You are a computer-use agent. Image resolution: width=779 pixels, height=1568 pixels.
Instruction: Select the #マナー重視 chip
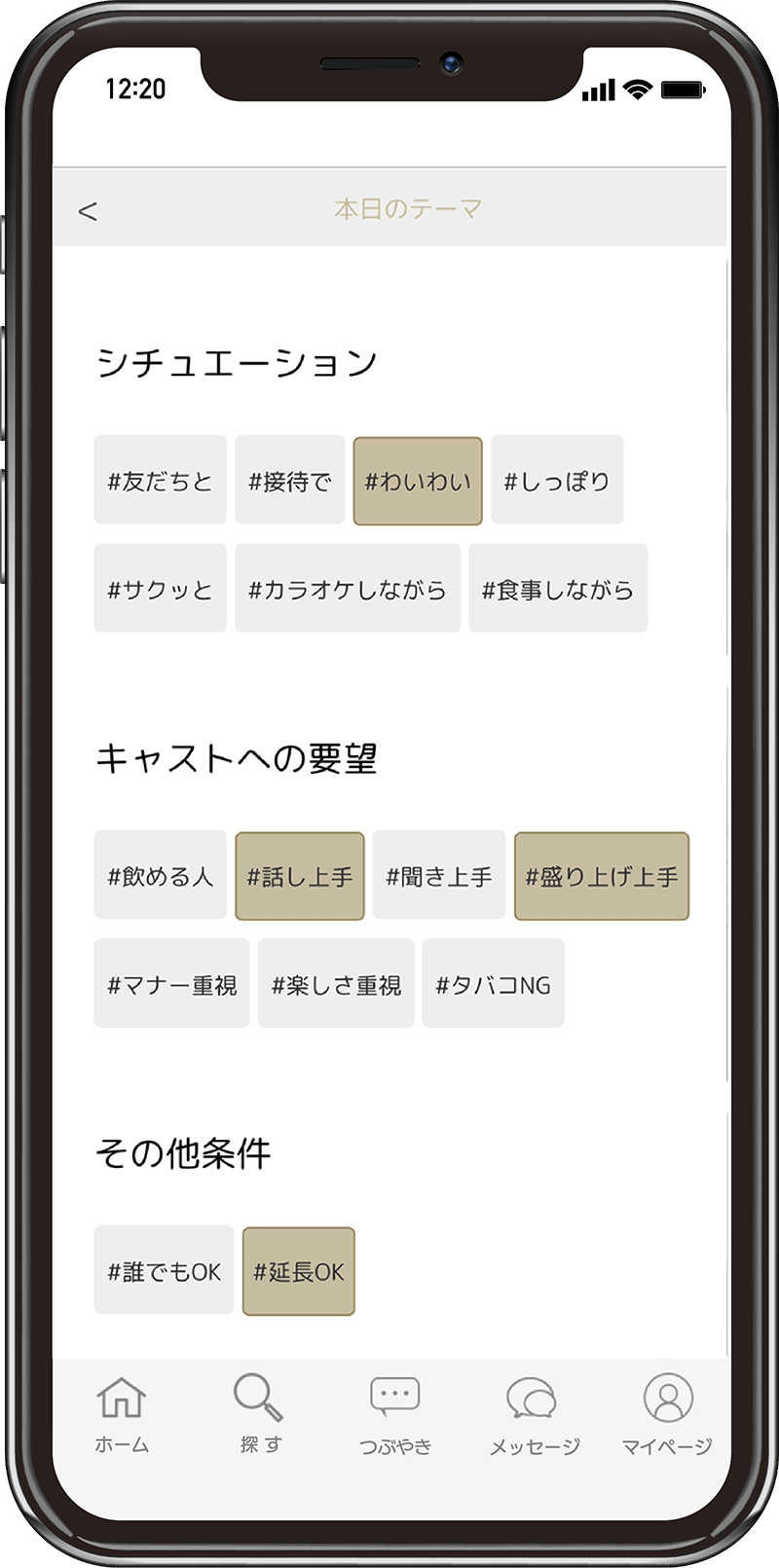171,984
